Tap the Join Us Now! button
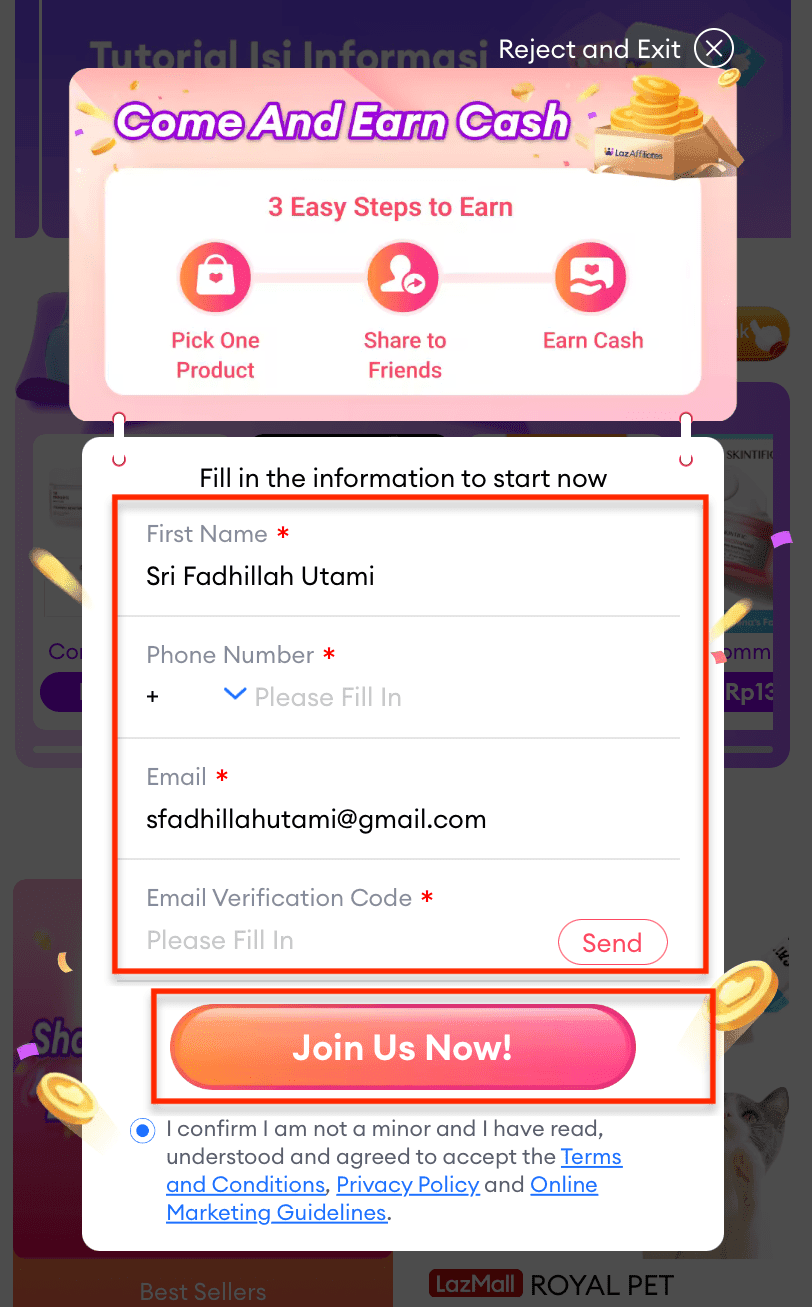Screen dimensions: 812x1307 pyautogui.click(x=402, y=1047)
